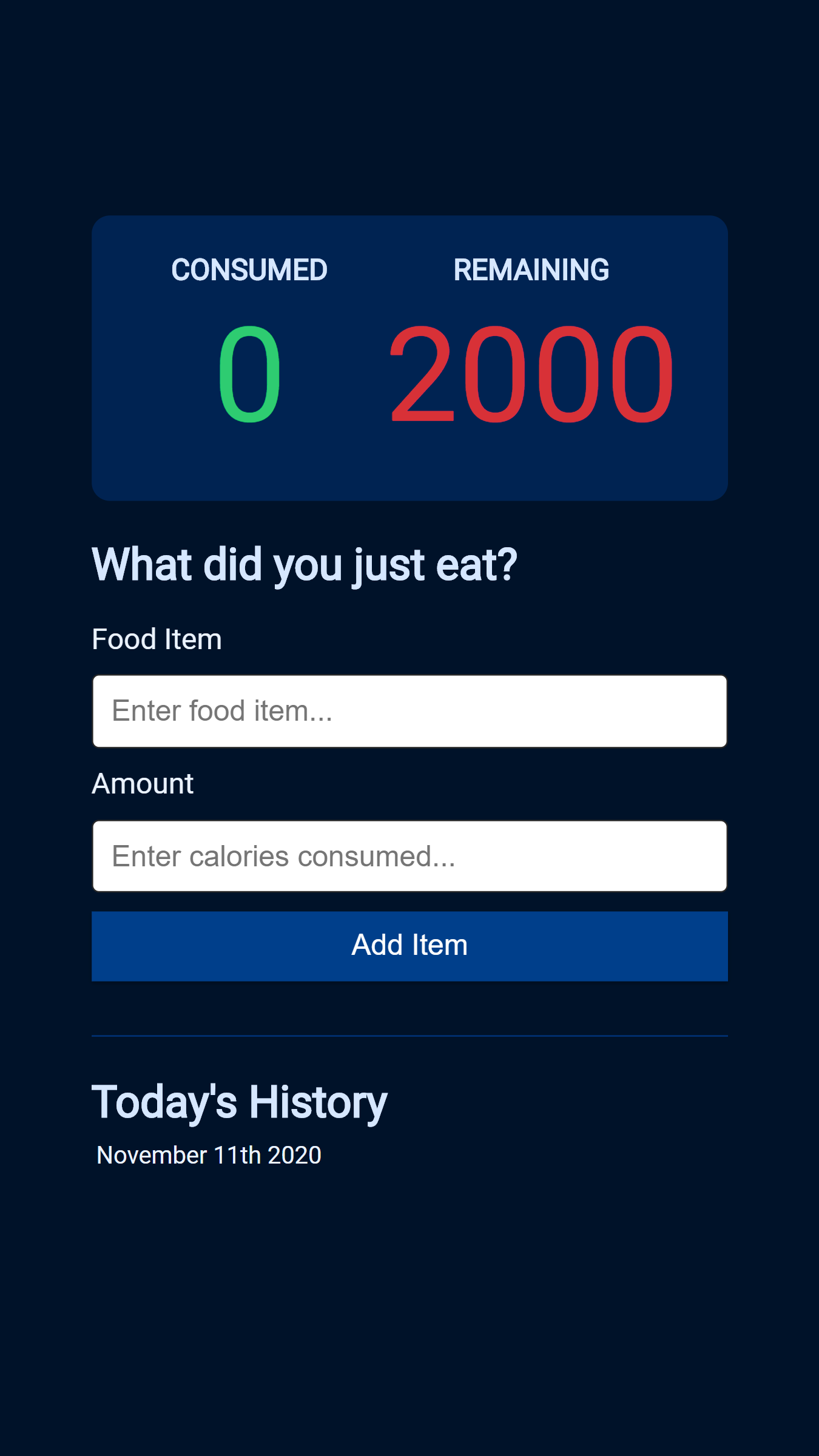Add the item to today's history
Image resolution: width=819 pixels, height=1456 pixels.
pyautogui.click(x=409, y=946)
